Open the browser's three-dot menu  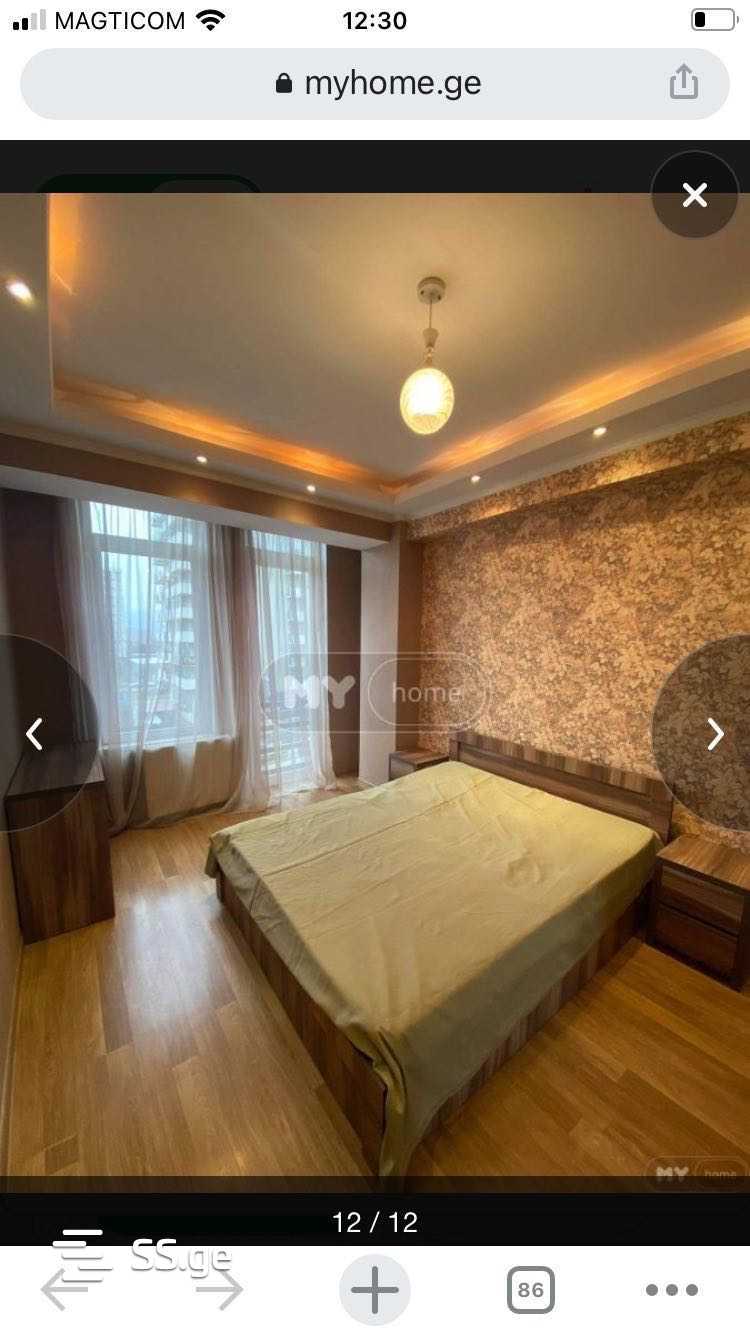(671, 1290)
